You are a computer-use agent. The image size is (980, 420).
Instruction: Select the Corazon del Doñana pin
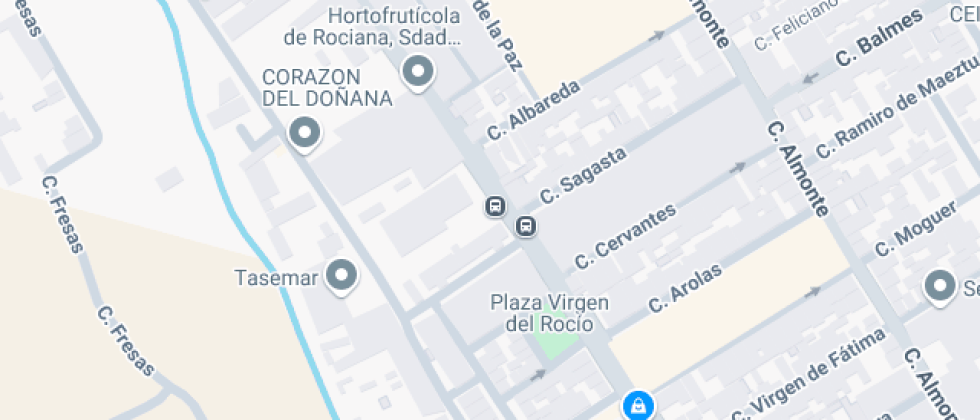[x=304, y=134]
